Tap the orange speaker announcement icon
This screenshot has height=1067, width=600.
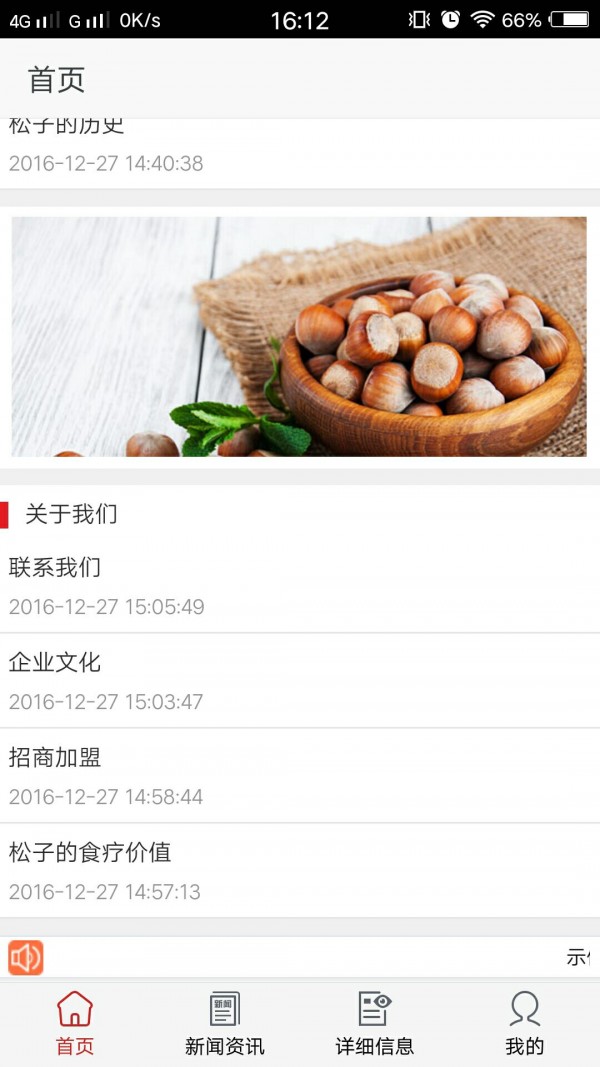tap(26, 957)
